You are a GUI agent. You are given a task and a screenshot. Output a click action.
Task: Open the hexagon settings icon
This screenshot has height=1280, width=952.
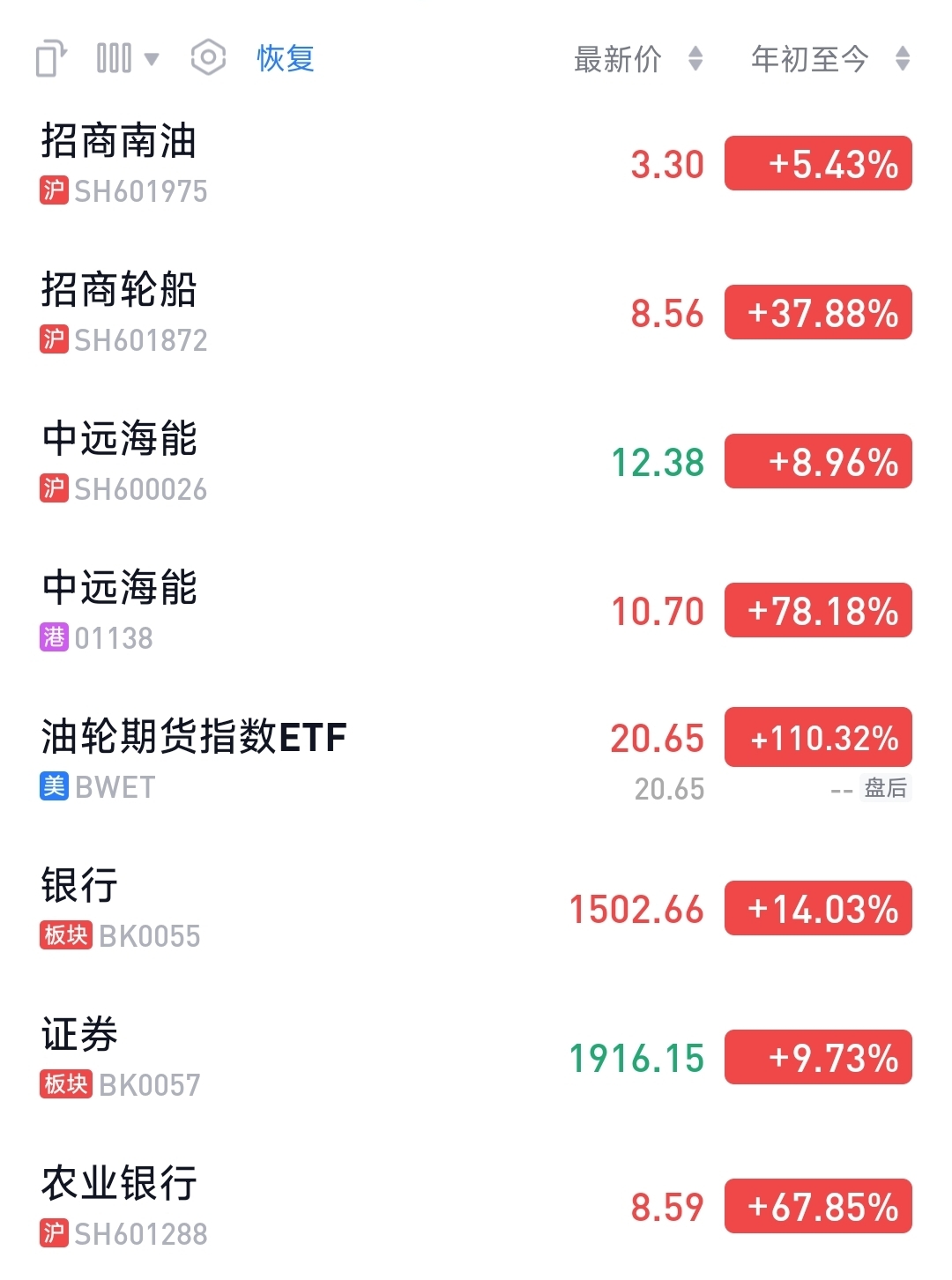pyautogui.click(x=208, y=58)
